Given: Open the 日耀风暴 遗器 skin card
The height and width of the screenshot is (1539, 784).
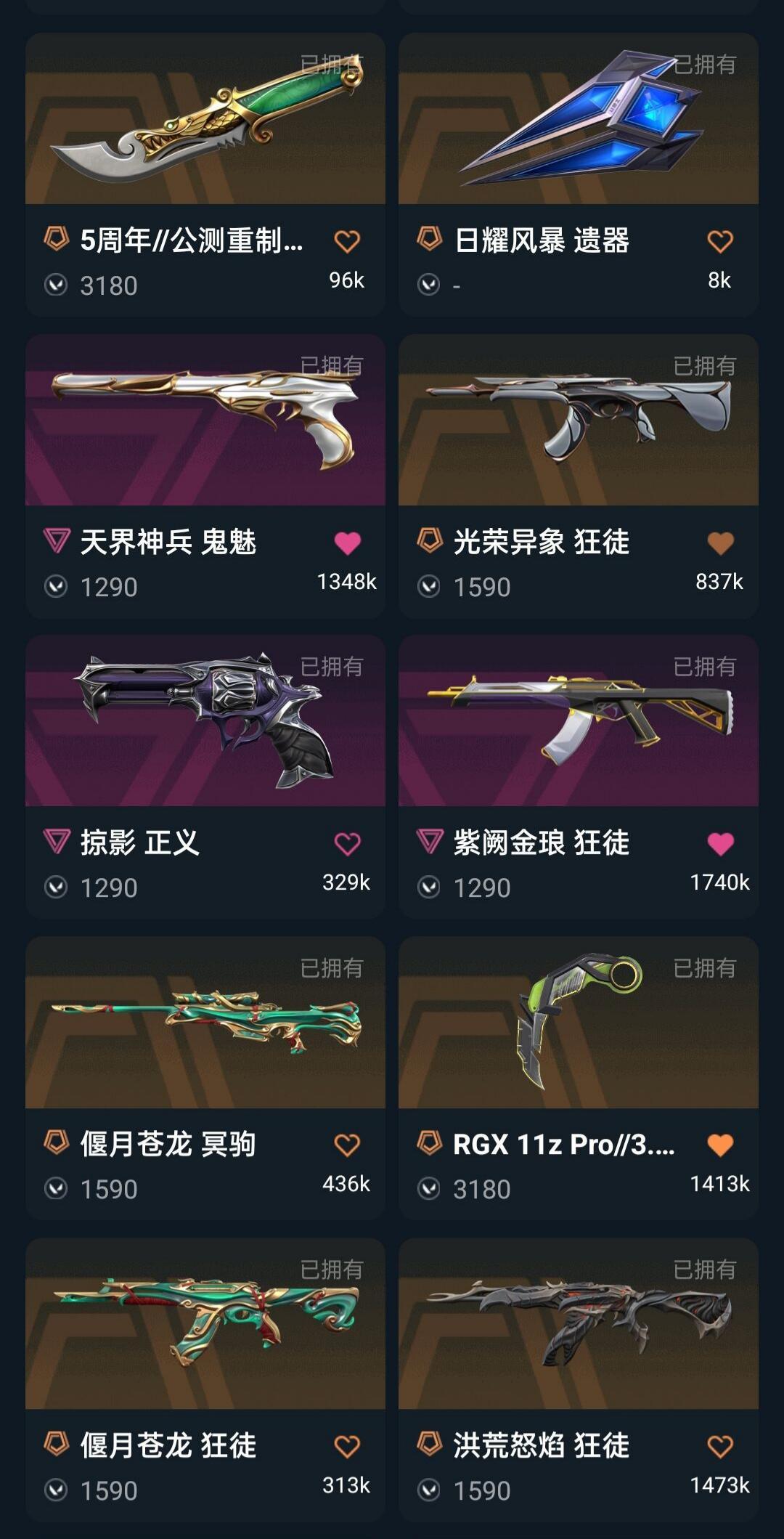Looking at the screenshot, I should tap(578, 120).
